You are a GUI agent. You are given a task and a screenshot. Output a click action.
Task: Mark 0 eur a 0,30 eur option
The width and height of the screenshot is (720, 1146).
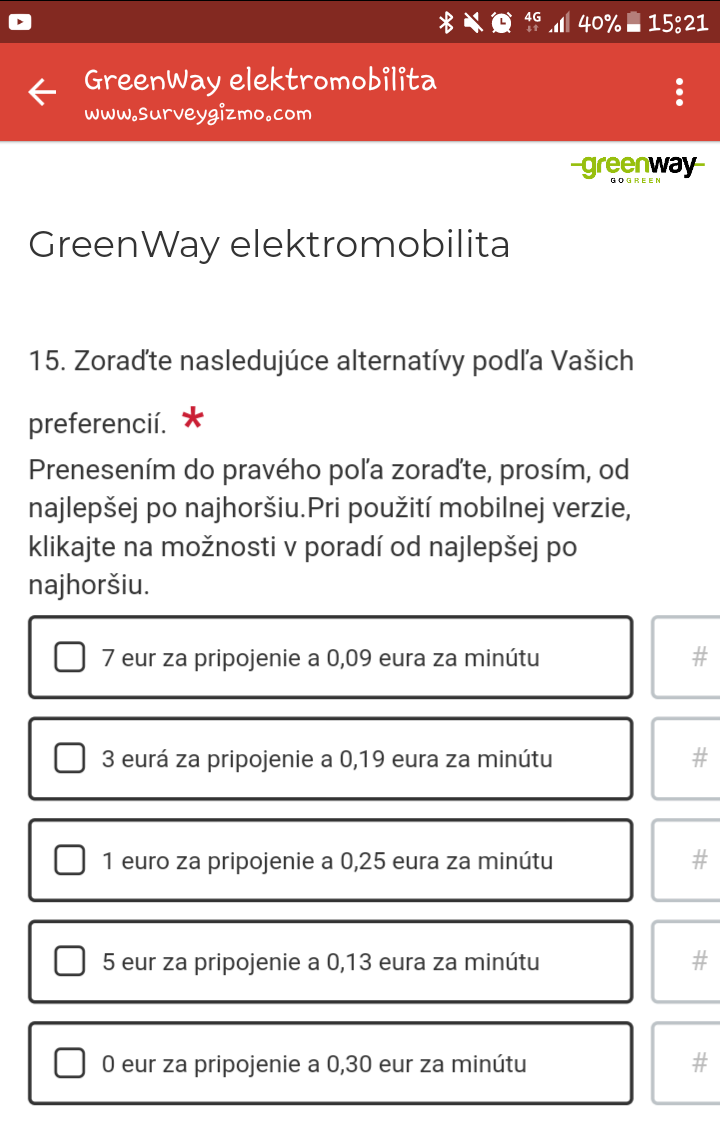[69, 1063]
